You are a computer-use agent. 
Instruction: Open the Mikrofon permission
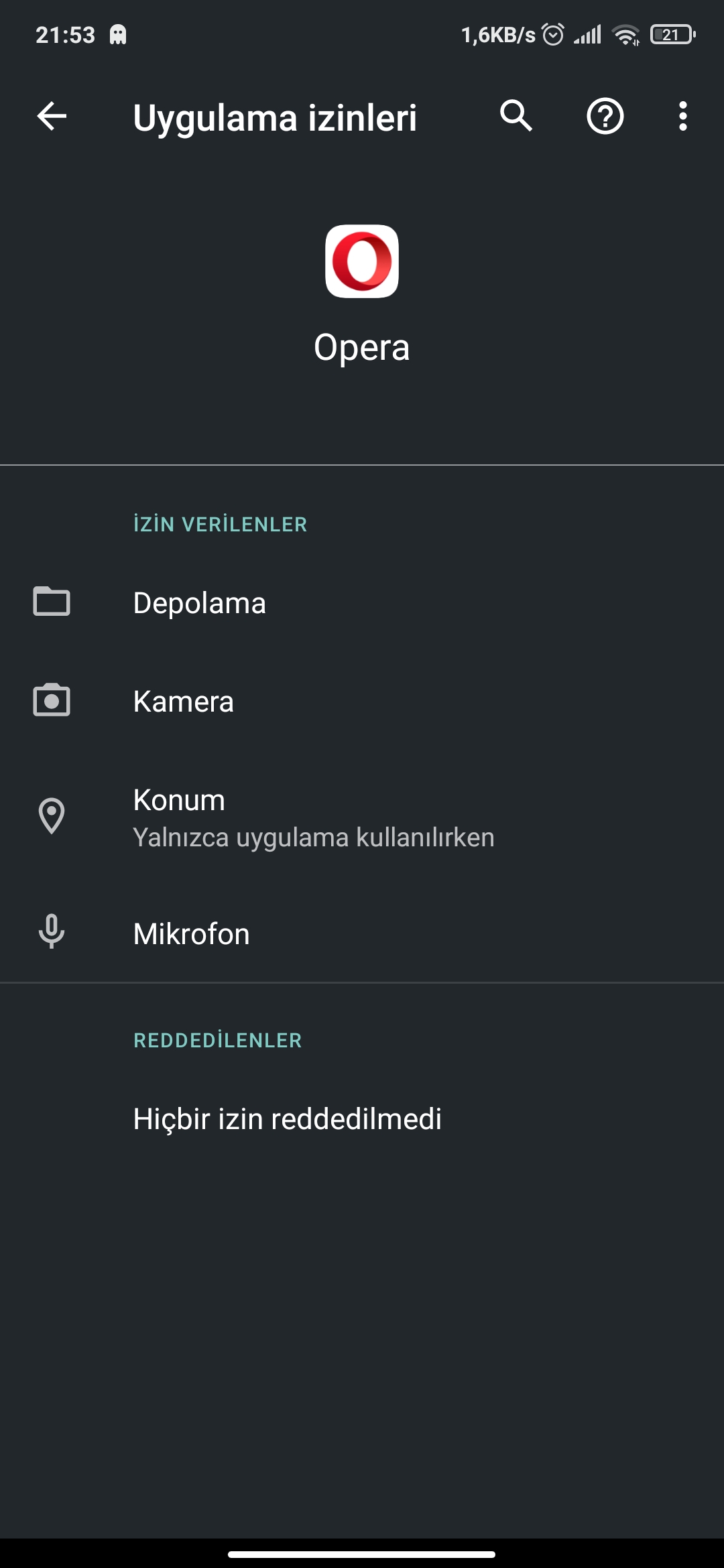362,933
